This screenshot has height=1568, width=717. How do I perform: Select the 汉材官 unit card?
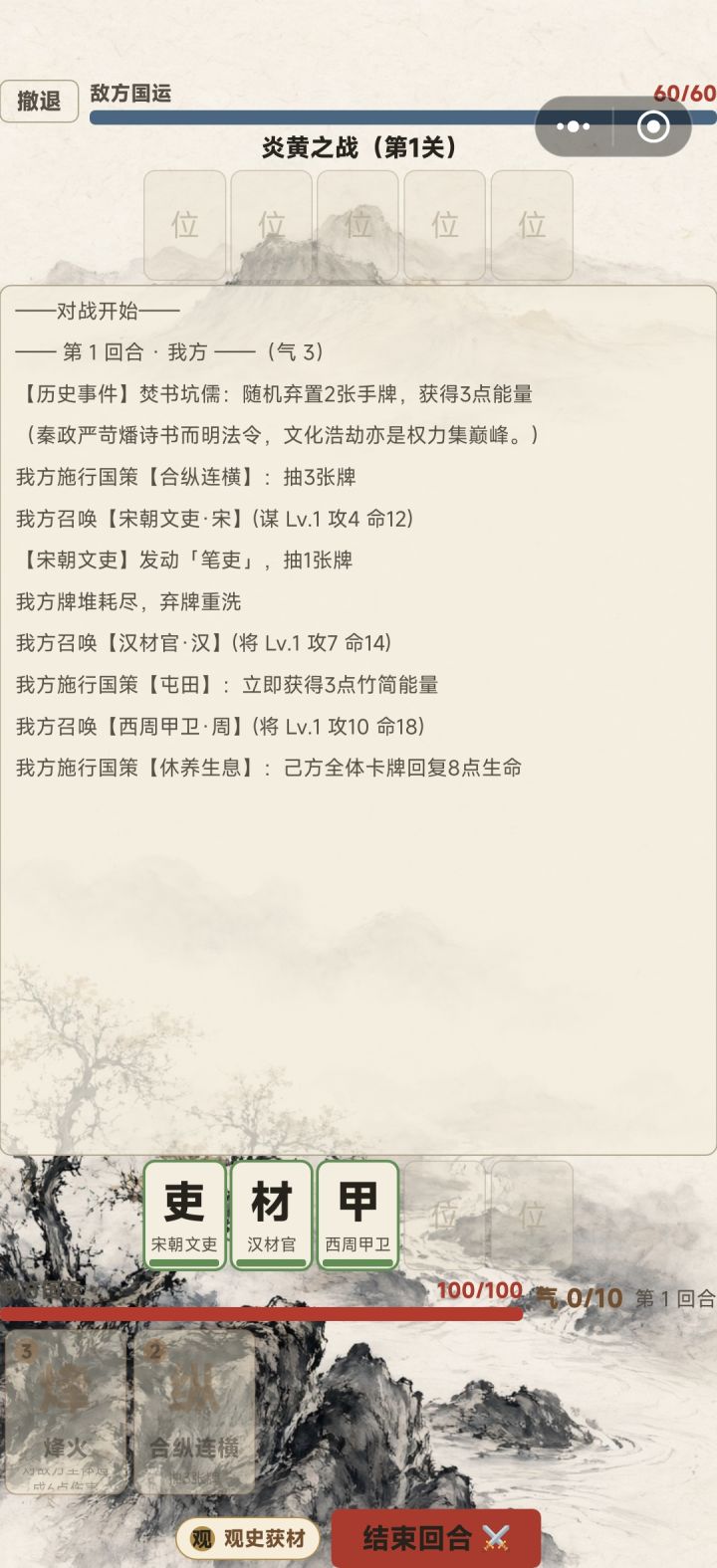(x=271, y=1215)
